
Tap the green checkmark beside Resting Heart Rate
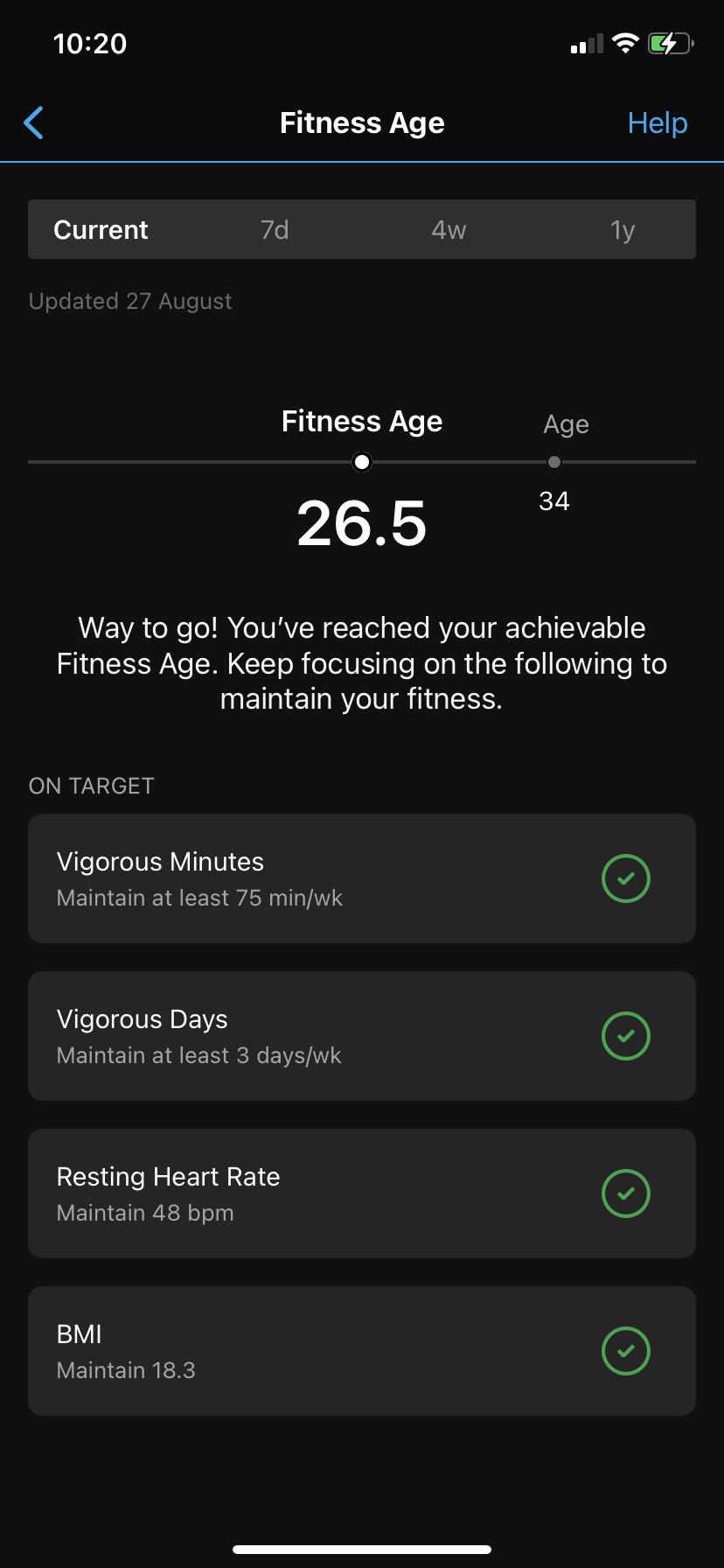[626, 1193]
